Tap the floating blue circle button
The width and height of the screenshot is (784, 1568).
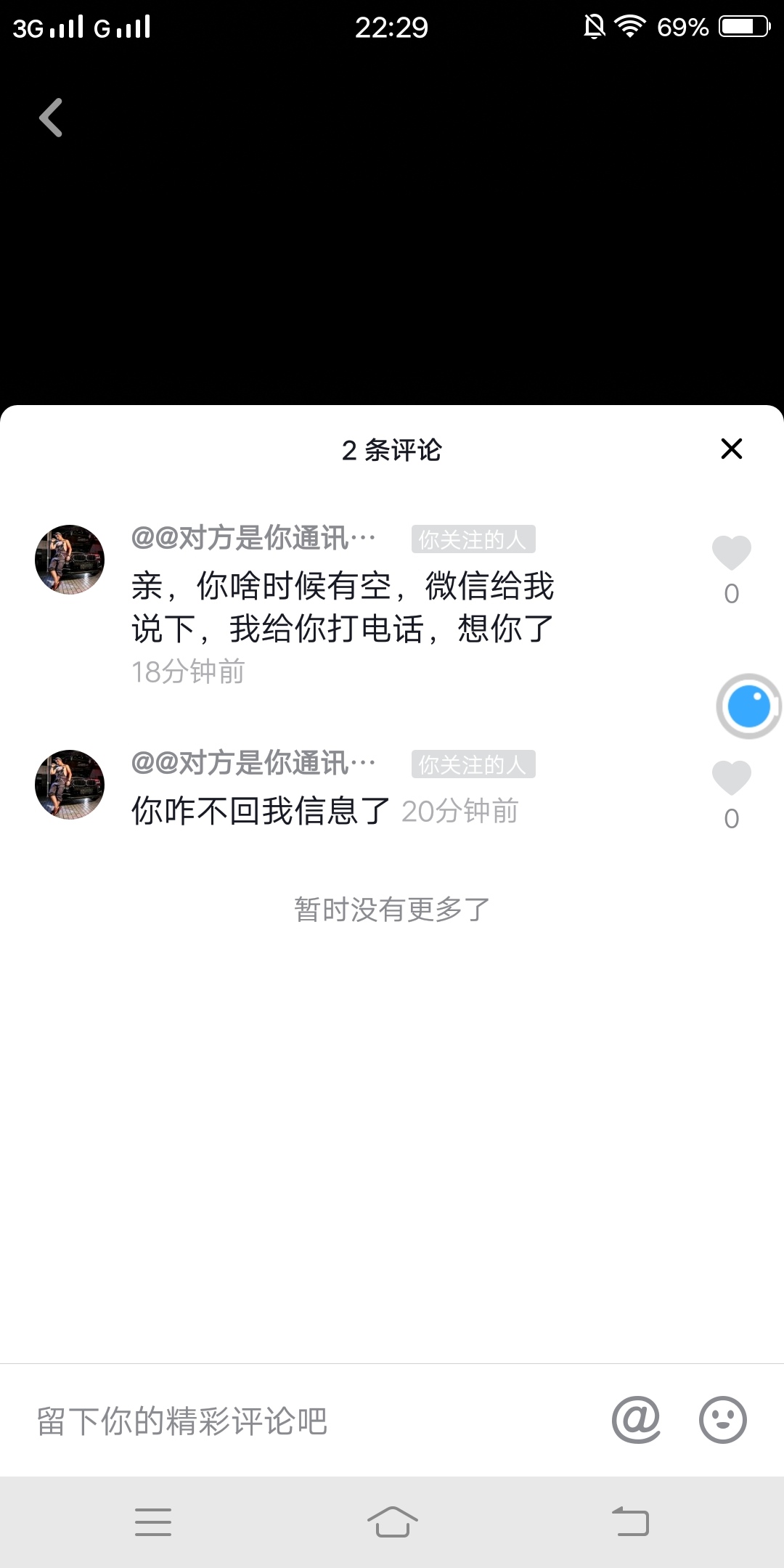(x=748, y=706)
